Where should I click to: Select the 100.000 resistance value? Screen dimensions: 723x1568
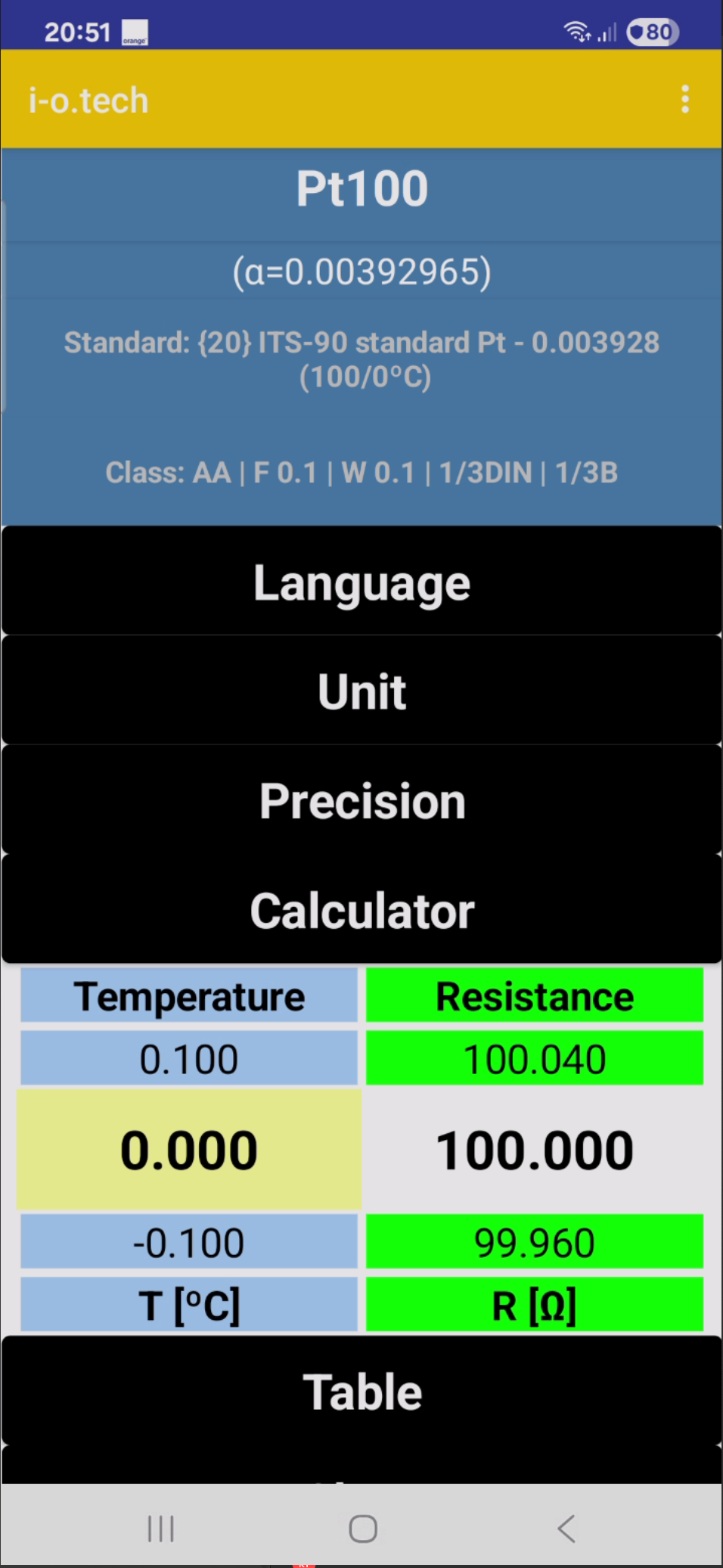click(534, 1150)
